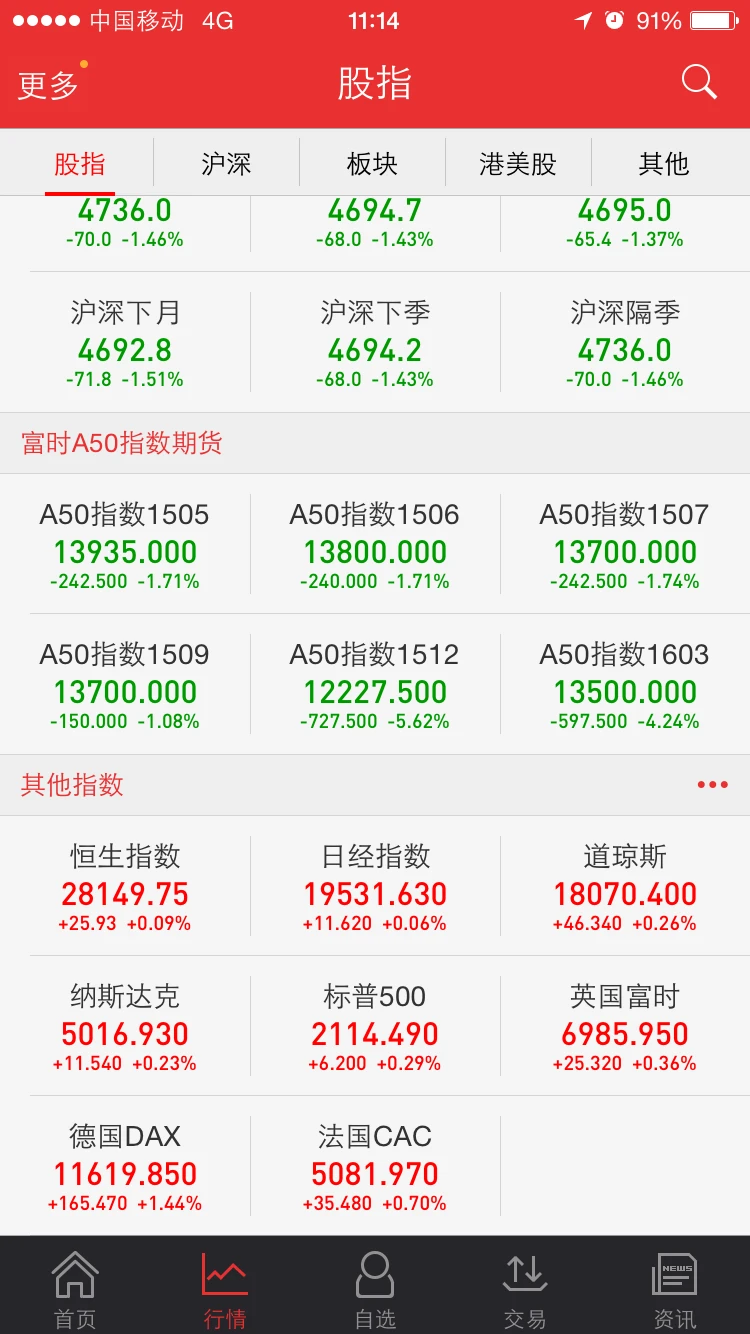
Task: Open 自选 watchlist via the person icon
Action: (x=374, y=1285)
